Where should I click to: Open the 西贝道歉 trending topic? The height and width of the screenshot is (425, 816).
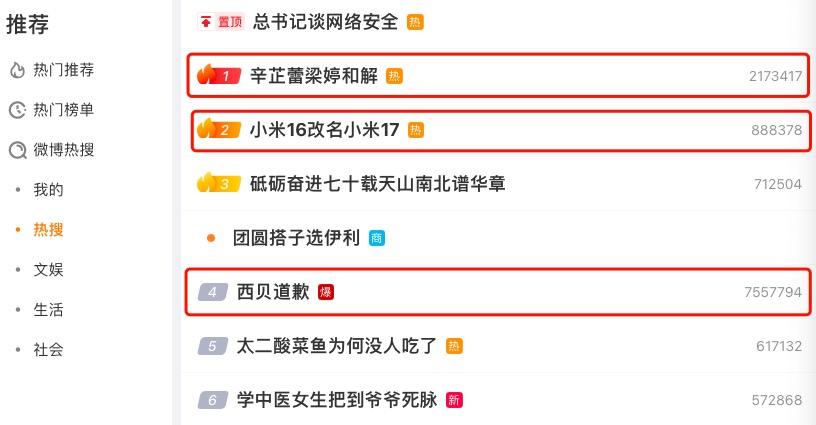[272, 292]
